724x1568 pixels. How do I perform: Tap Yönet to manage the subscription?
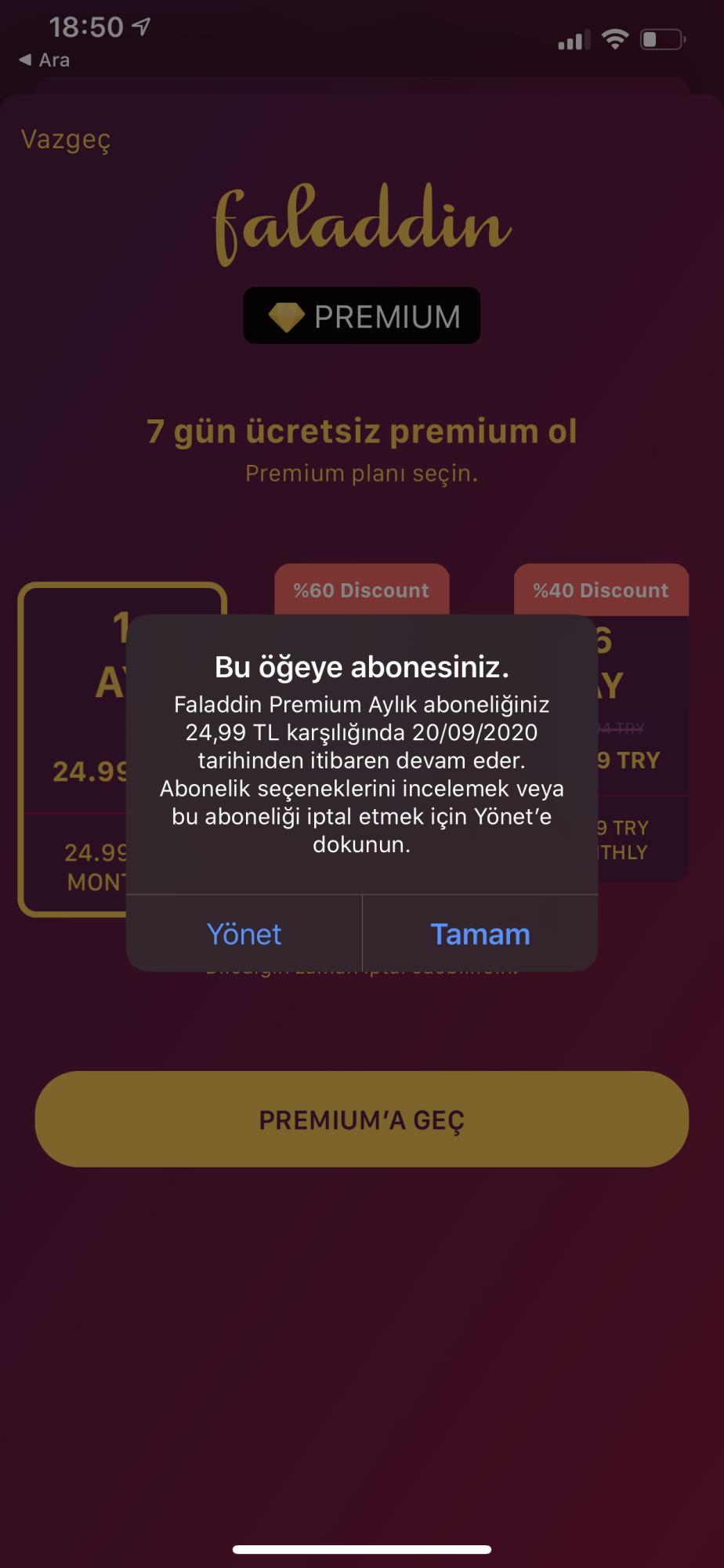(244, 934)
